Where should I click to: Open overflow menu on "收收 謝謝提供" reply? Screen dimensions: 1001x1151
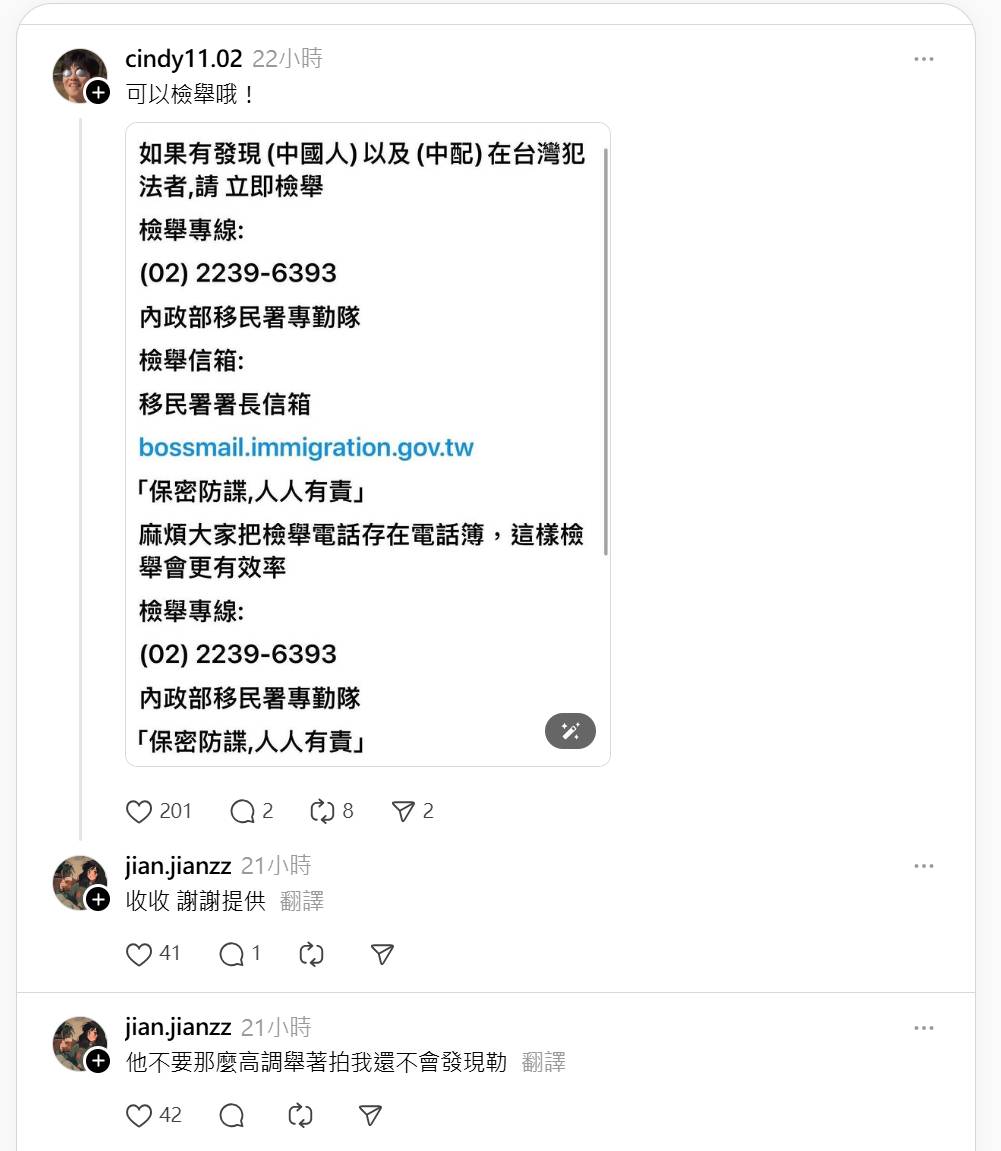(923, 866)
